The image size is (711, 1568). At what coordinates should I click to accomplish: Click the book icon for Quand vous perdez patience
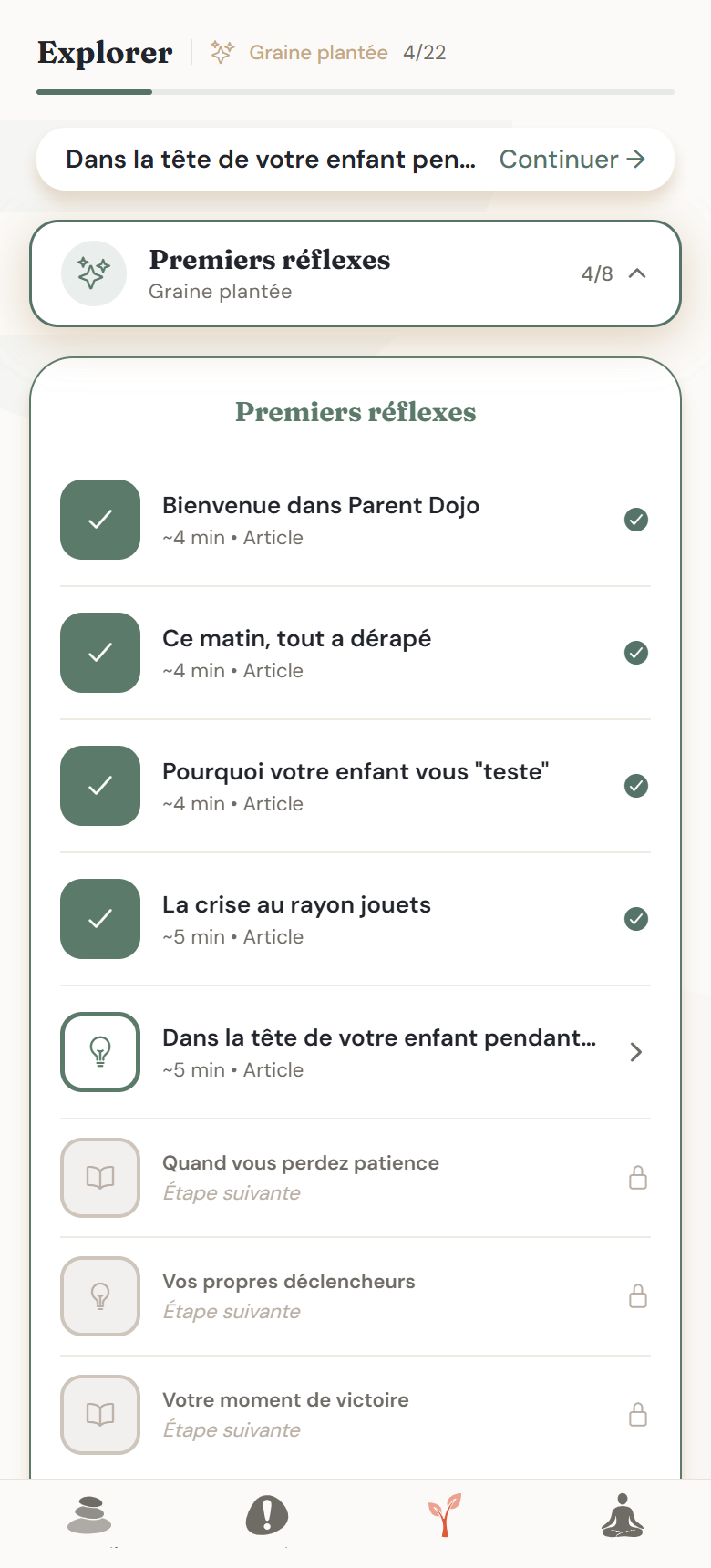(x=99, y=1178)
